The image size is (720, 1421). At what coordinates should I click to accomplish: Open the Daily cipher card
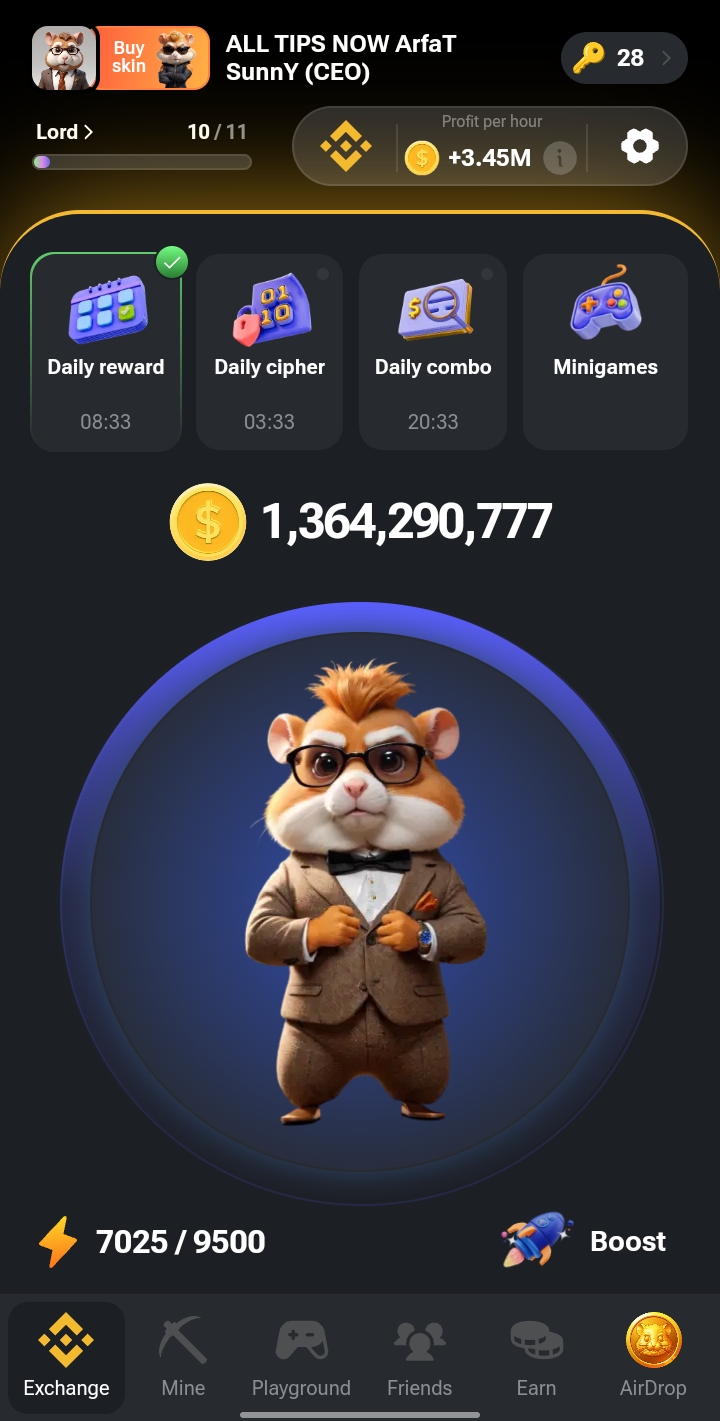click(269, 352)
